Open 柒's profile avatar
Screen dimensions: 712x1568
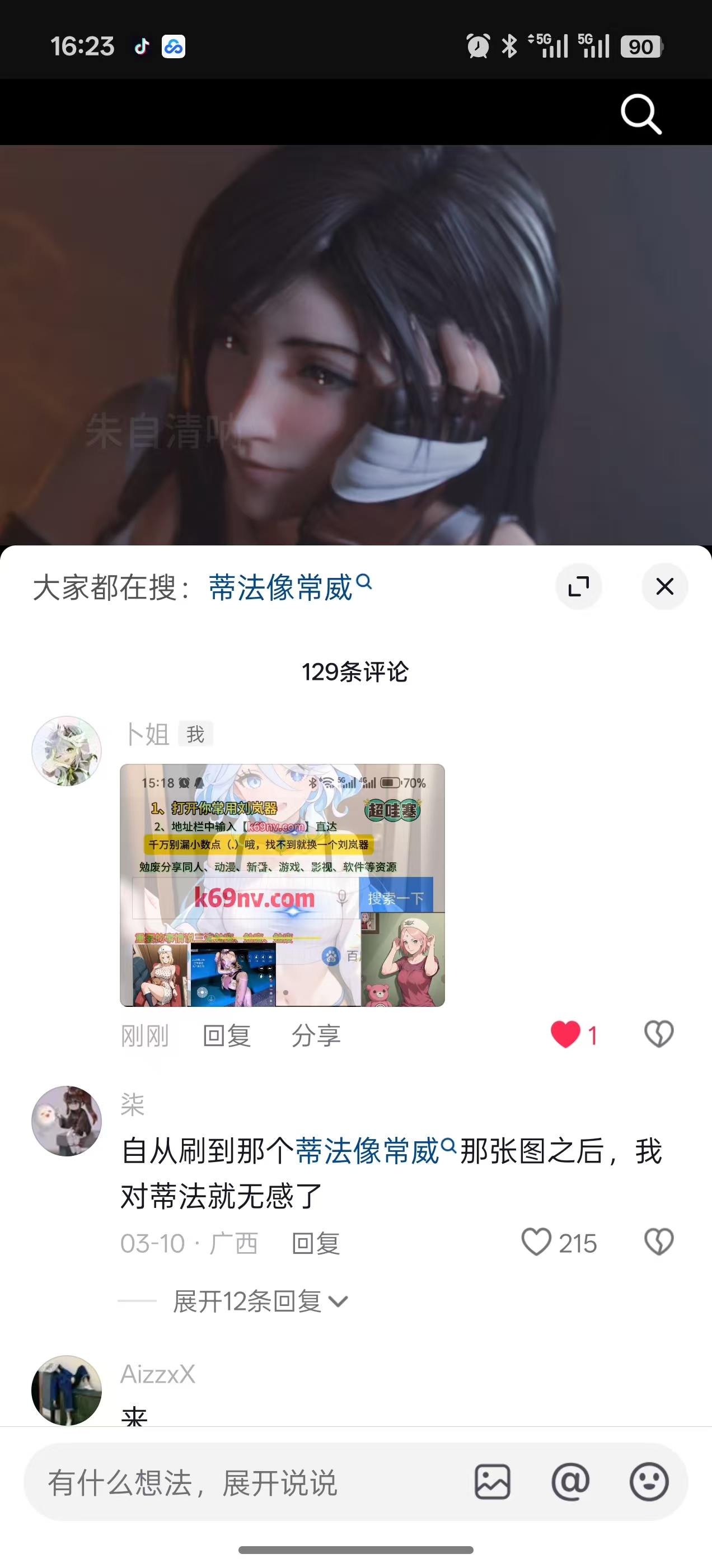tap(67, 1121)
